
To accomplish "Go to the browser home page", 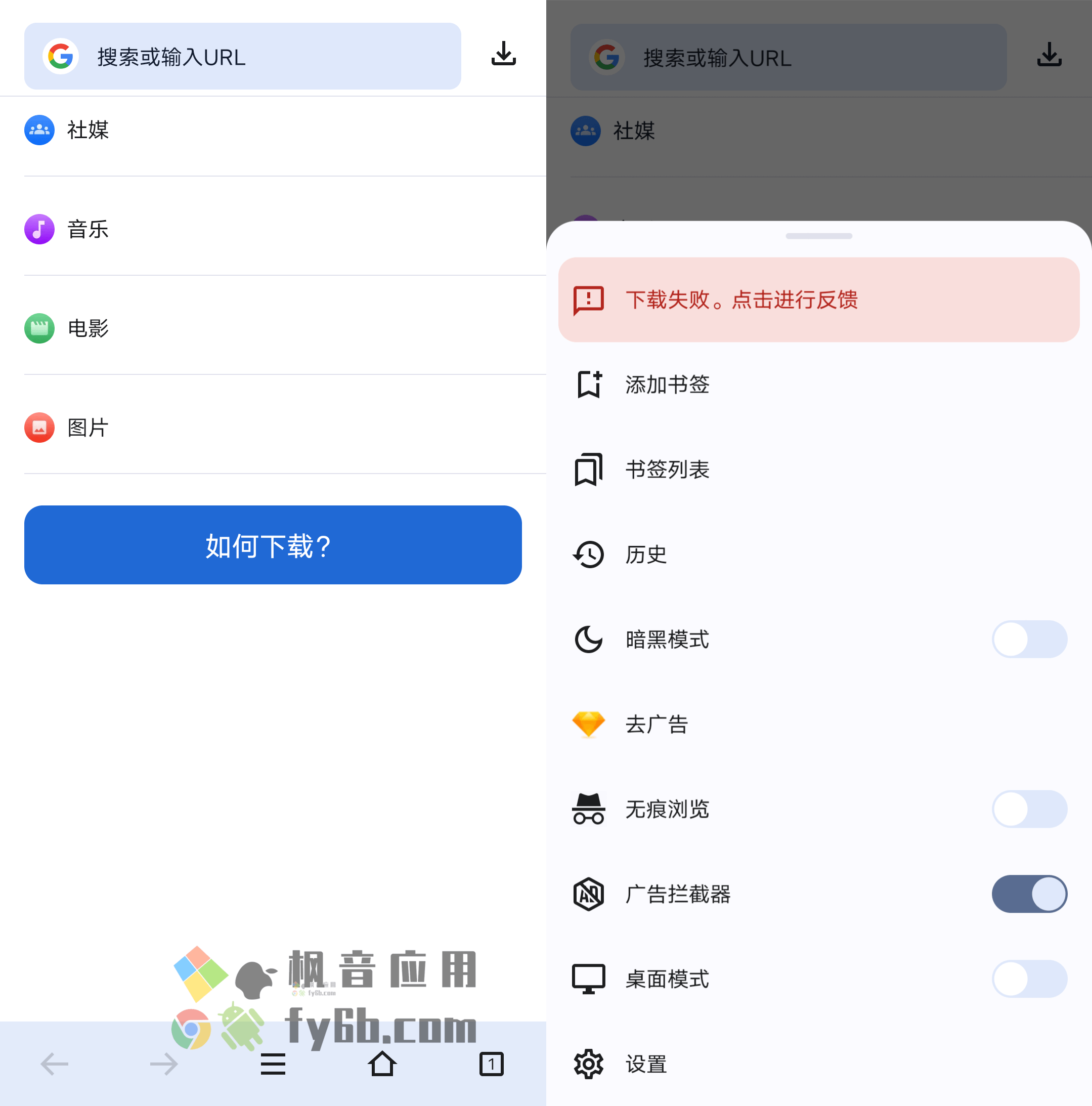I will 382,1064.
